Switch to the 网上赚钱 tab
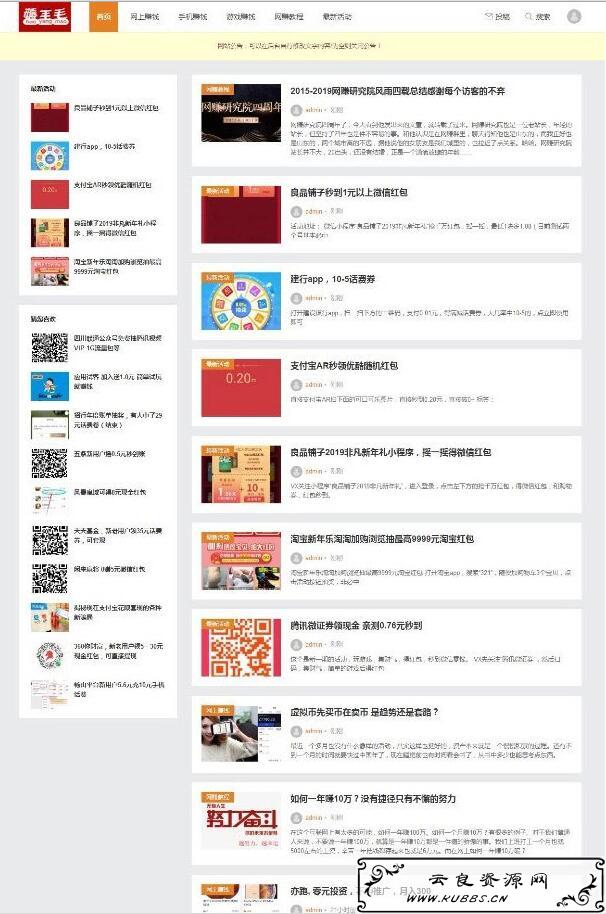This screenshot has width=606, height=914. (145, 17)
